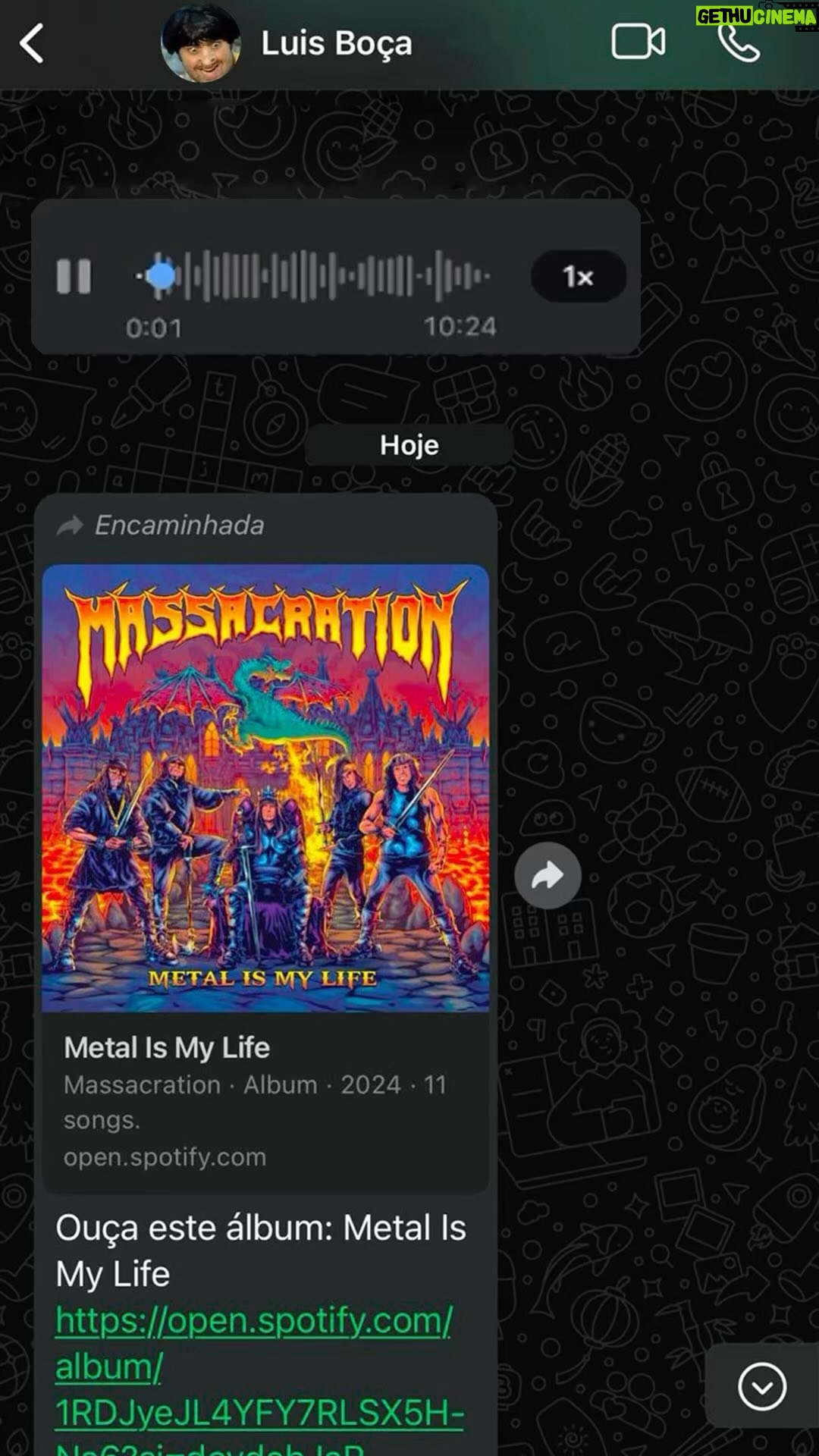Image resolution: width=819 pixels, height=1456 pixels.
Task: Open the Metal Is My Life album preview
Action: (x=265, y=878)
